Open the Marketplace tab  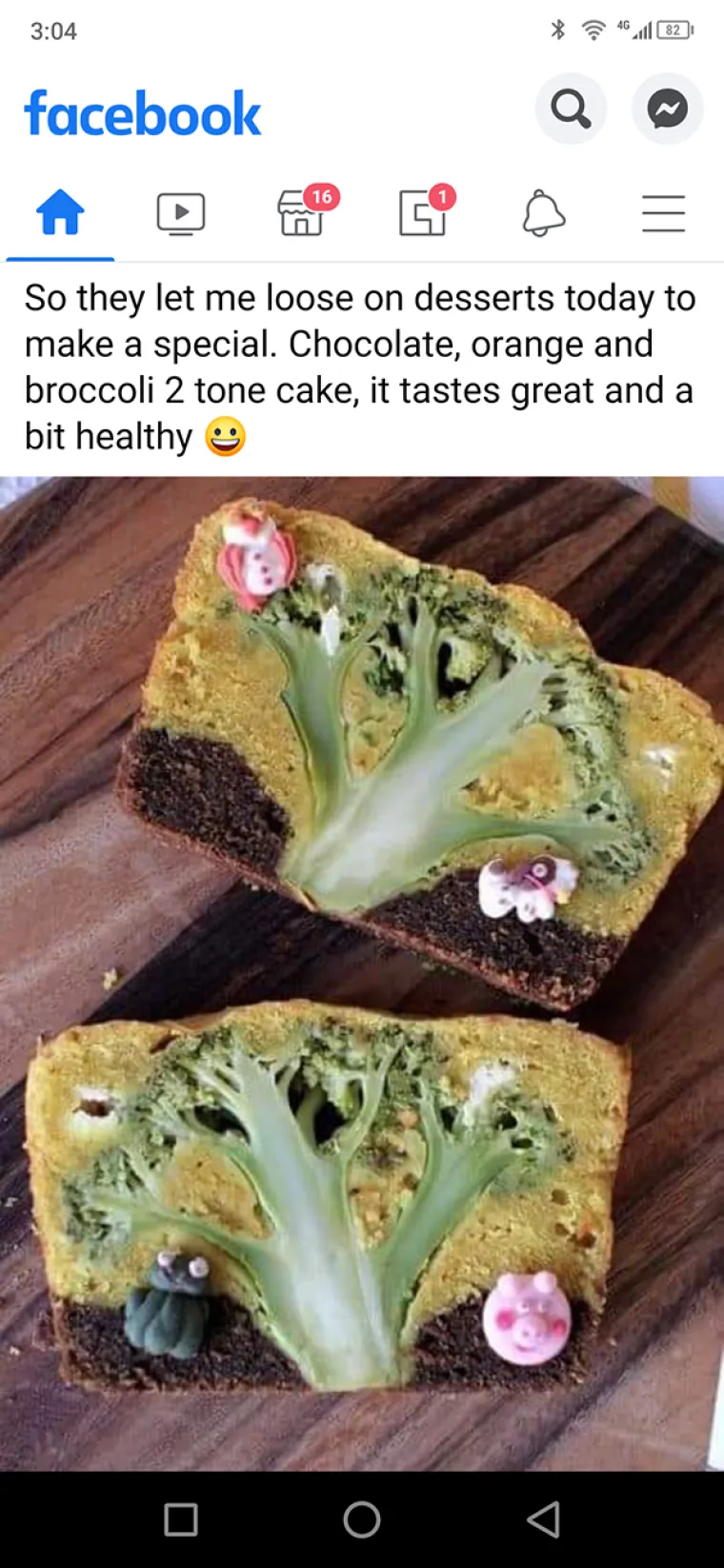click(x=301, y=212)
